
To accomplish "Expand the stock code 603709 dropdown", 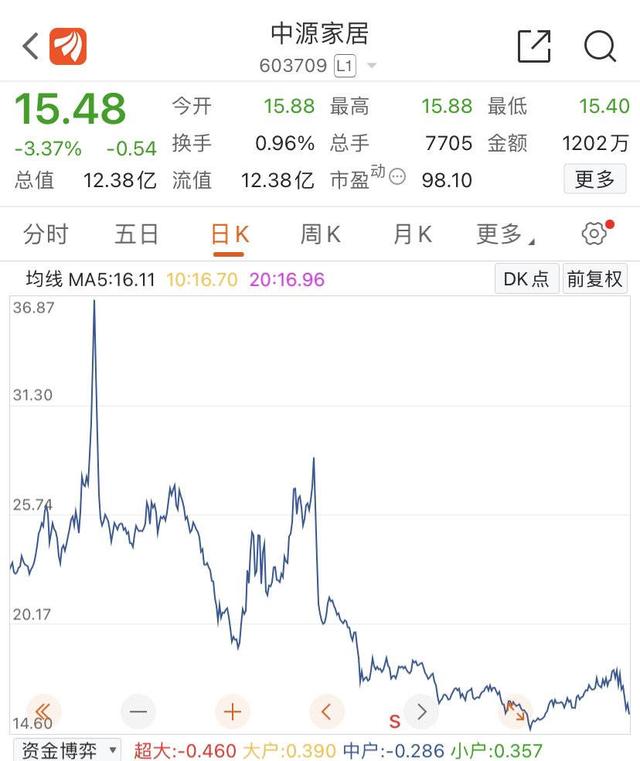I will [372, 66].
